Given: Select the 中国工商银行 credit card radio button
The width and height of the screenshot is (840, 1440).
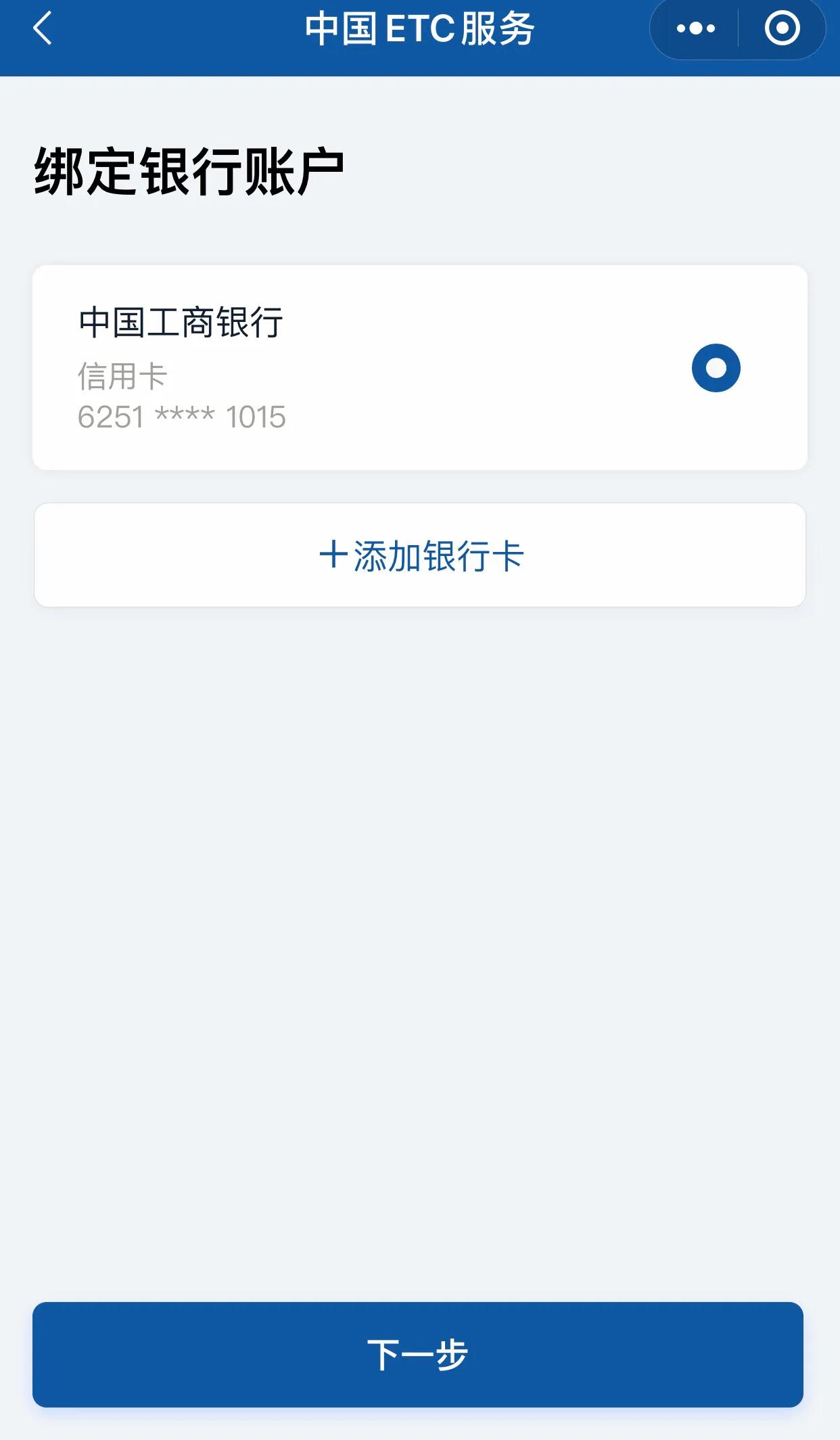Looking at the screenshot, I should pos(714,367).
